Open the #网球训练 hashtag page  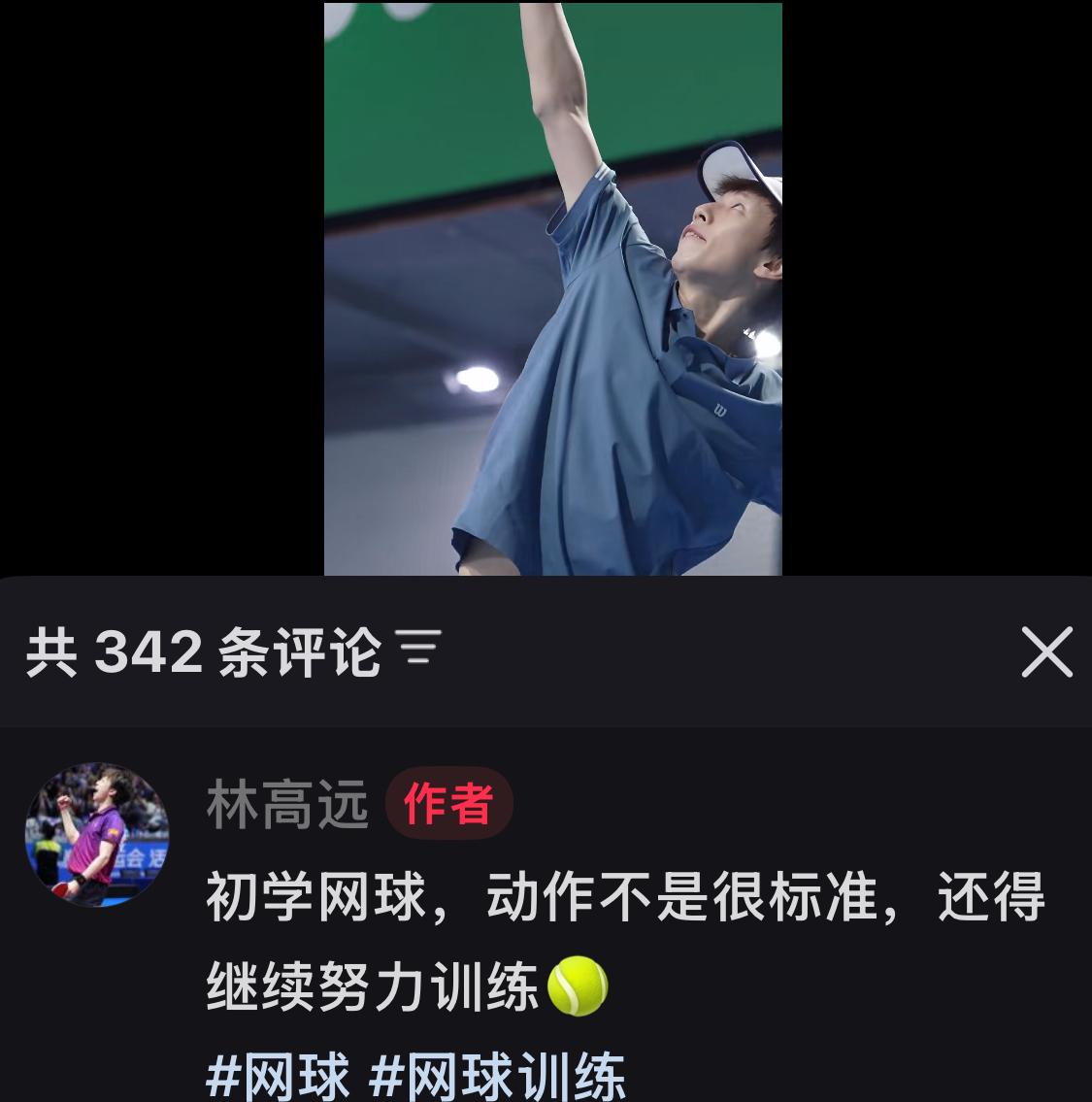click(x=501, y=1074)
